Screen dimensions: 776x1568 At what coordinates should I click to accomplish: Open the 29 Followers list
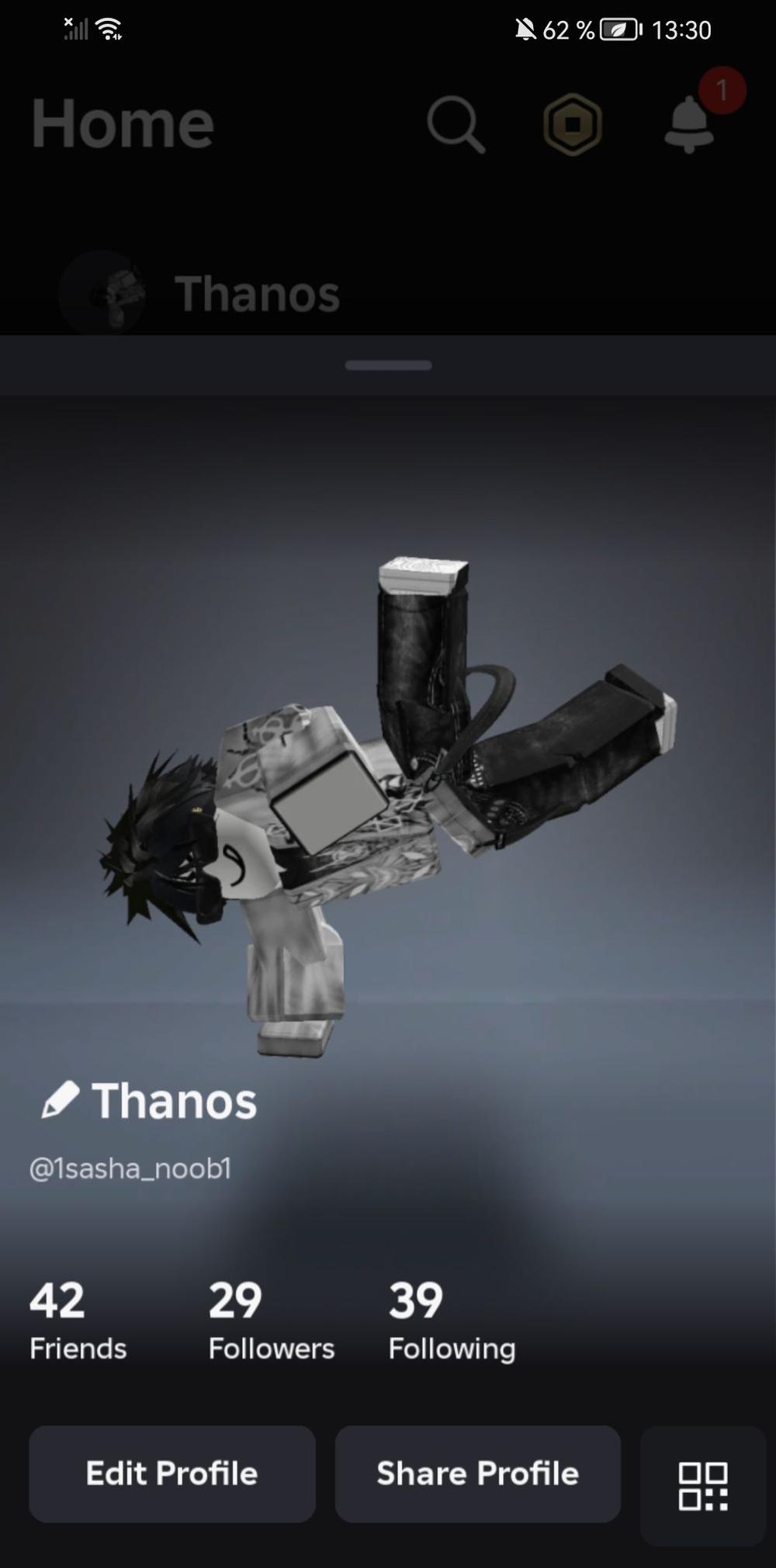[271, 1321]
